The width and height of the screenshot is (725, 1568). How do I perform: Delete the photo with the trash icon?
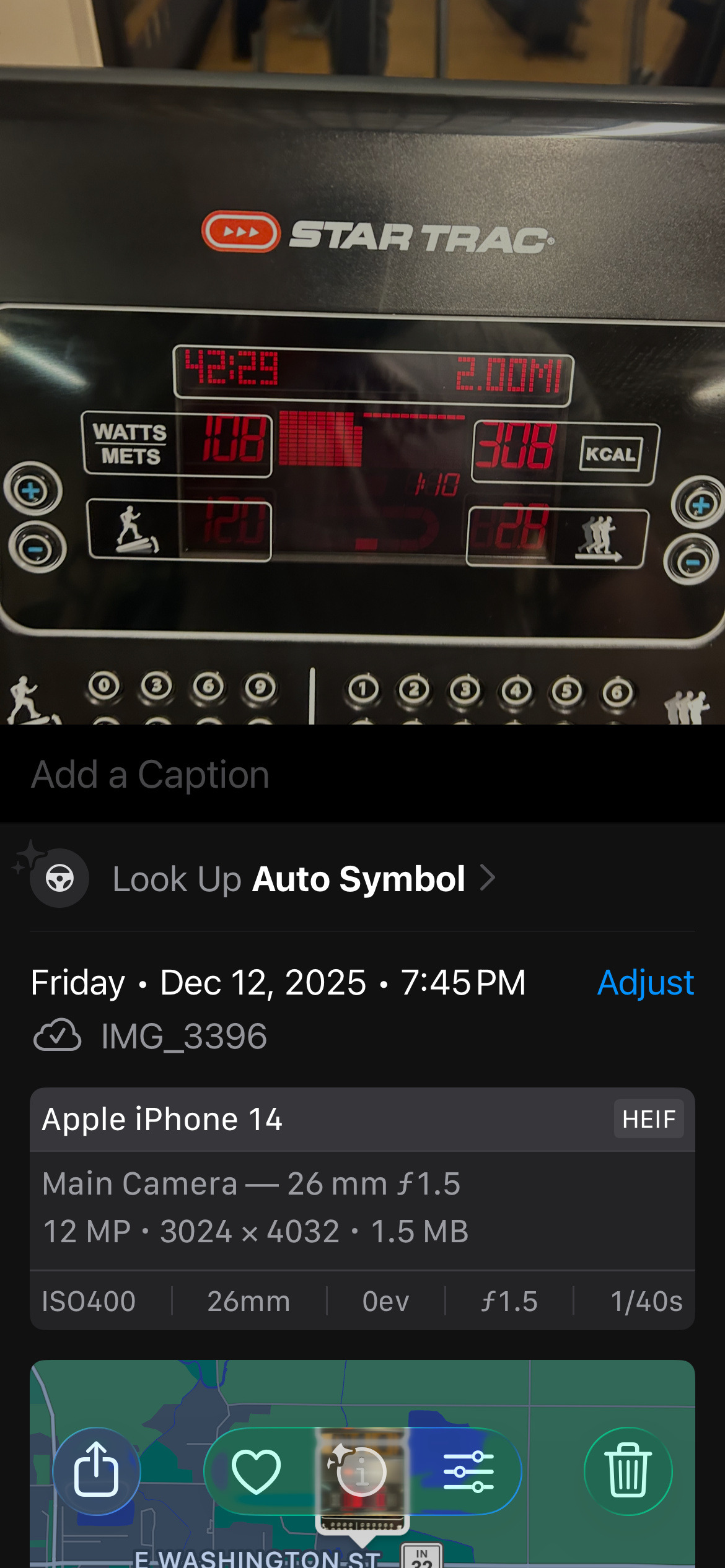(x=628, y=1471)
